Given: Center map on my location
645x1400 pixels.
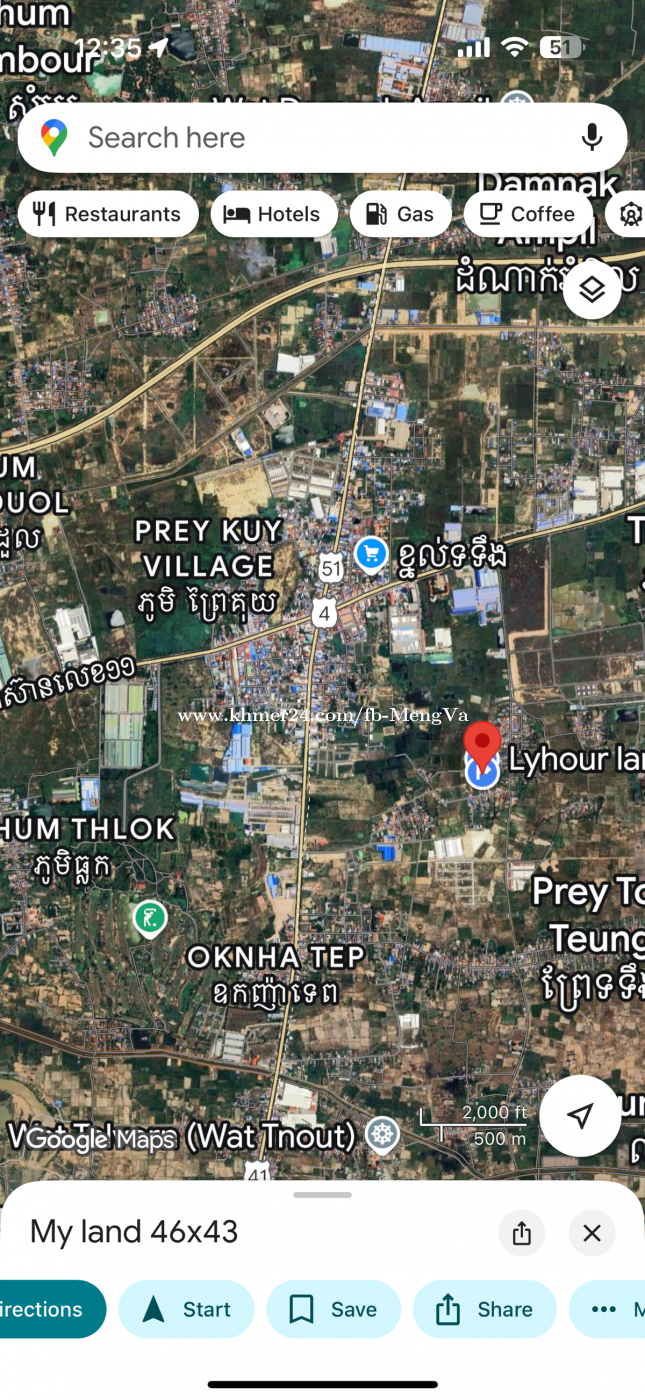Looking at the screenshot, I should pos(580,1116).
